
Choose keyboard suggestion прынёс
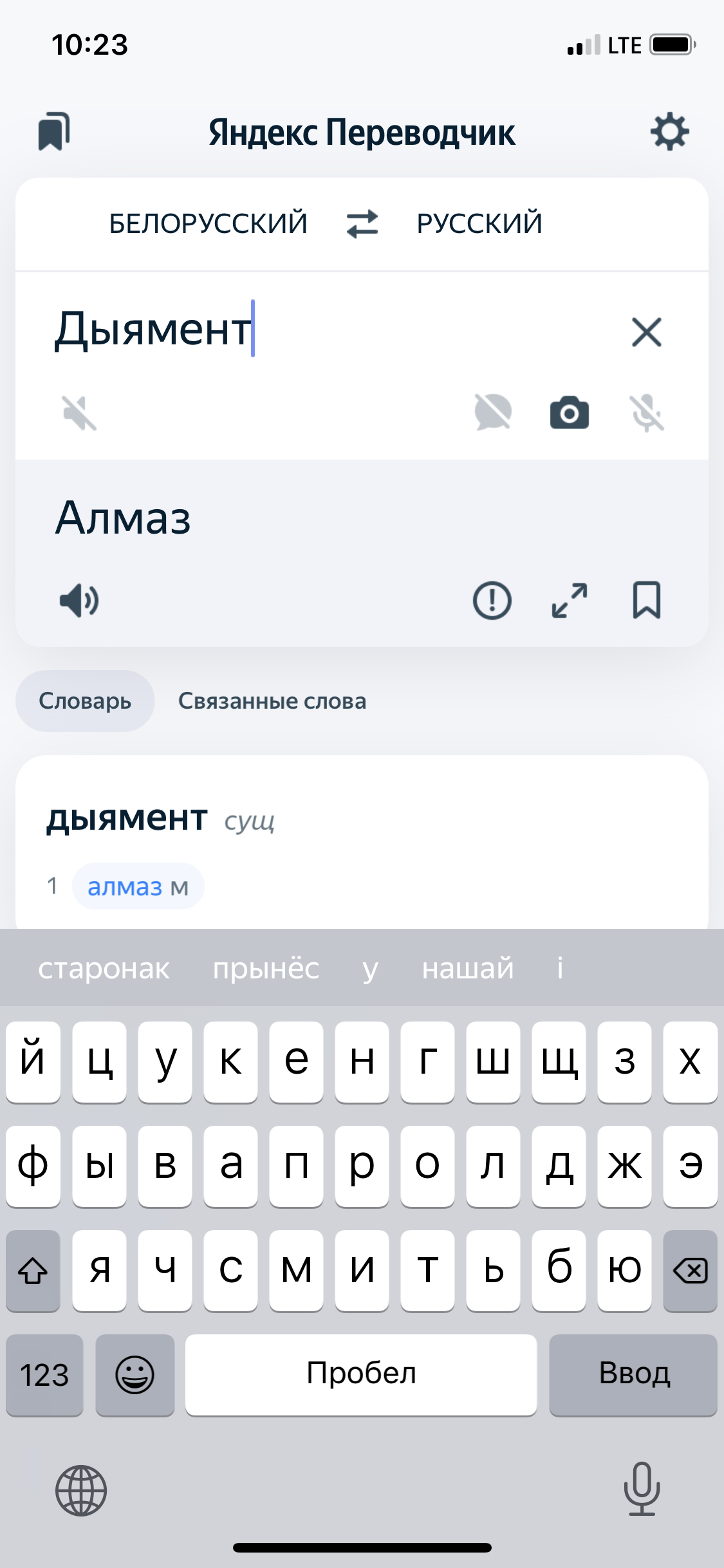point(266,968)
